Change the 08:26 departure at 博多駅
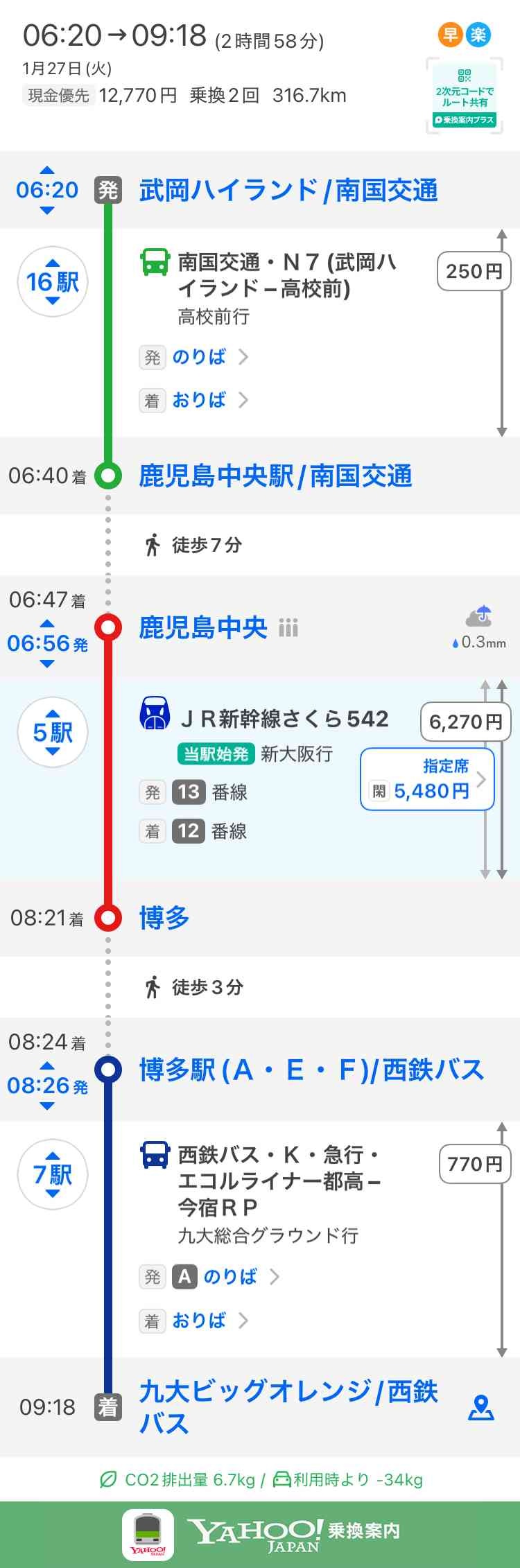Image resolution: width=520 pixels, height=1568 pixels. point(47,1086)
